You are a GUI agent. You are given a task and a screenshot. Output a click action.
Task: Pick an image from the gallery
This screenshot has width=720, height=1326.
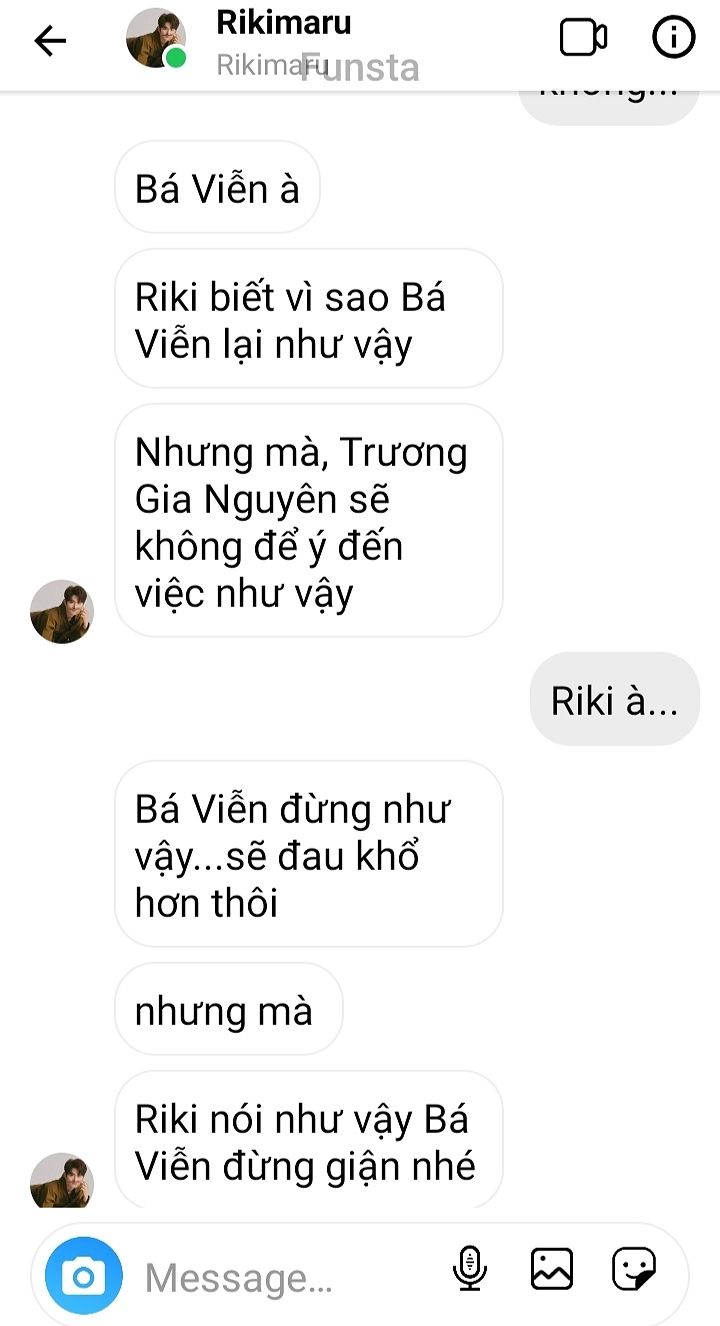click(x=551, y=1269)
